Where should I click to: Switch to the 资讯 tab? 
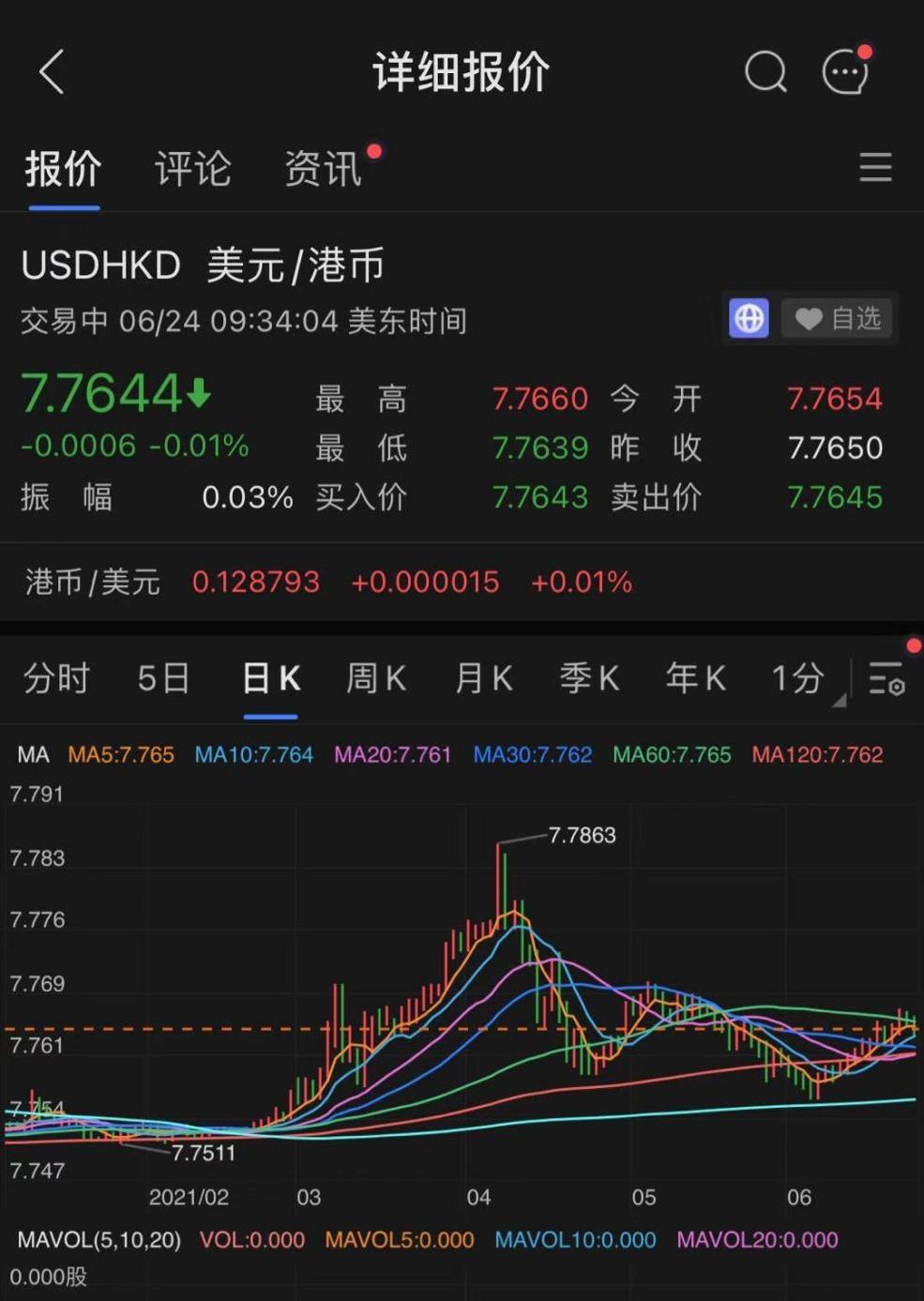[324, 169]
